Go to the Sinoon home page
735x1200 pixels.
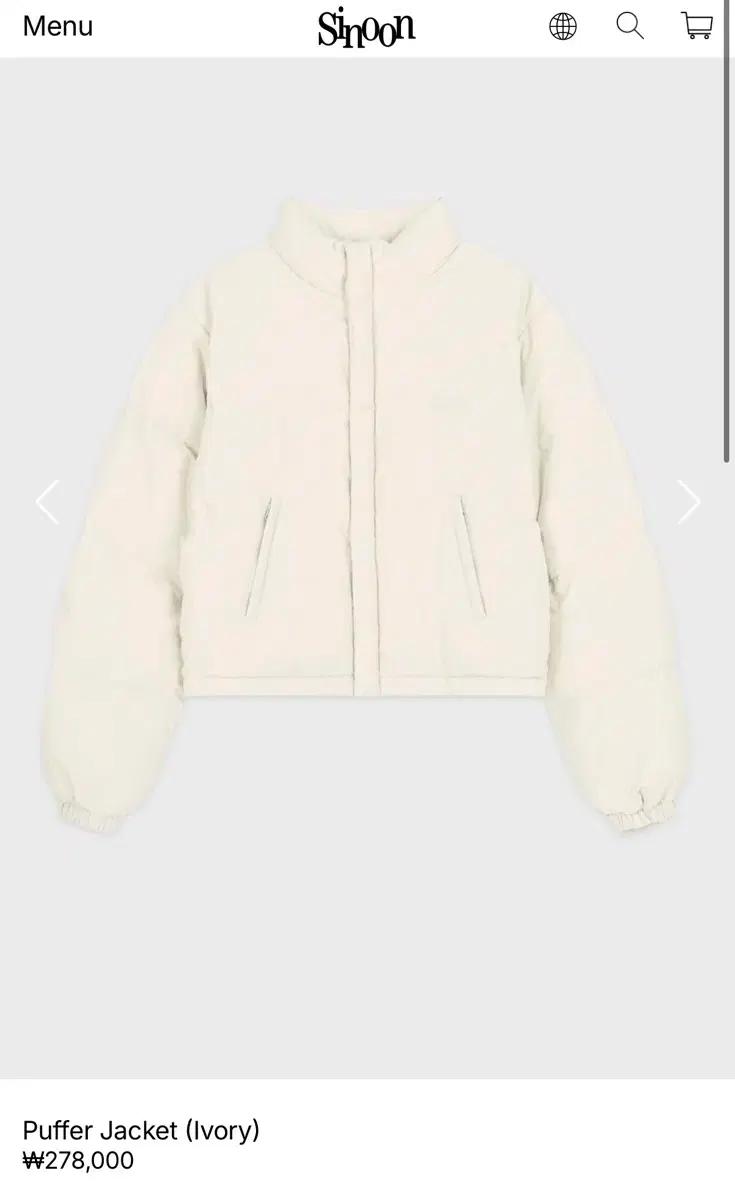pos(366,28)
